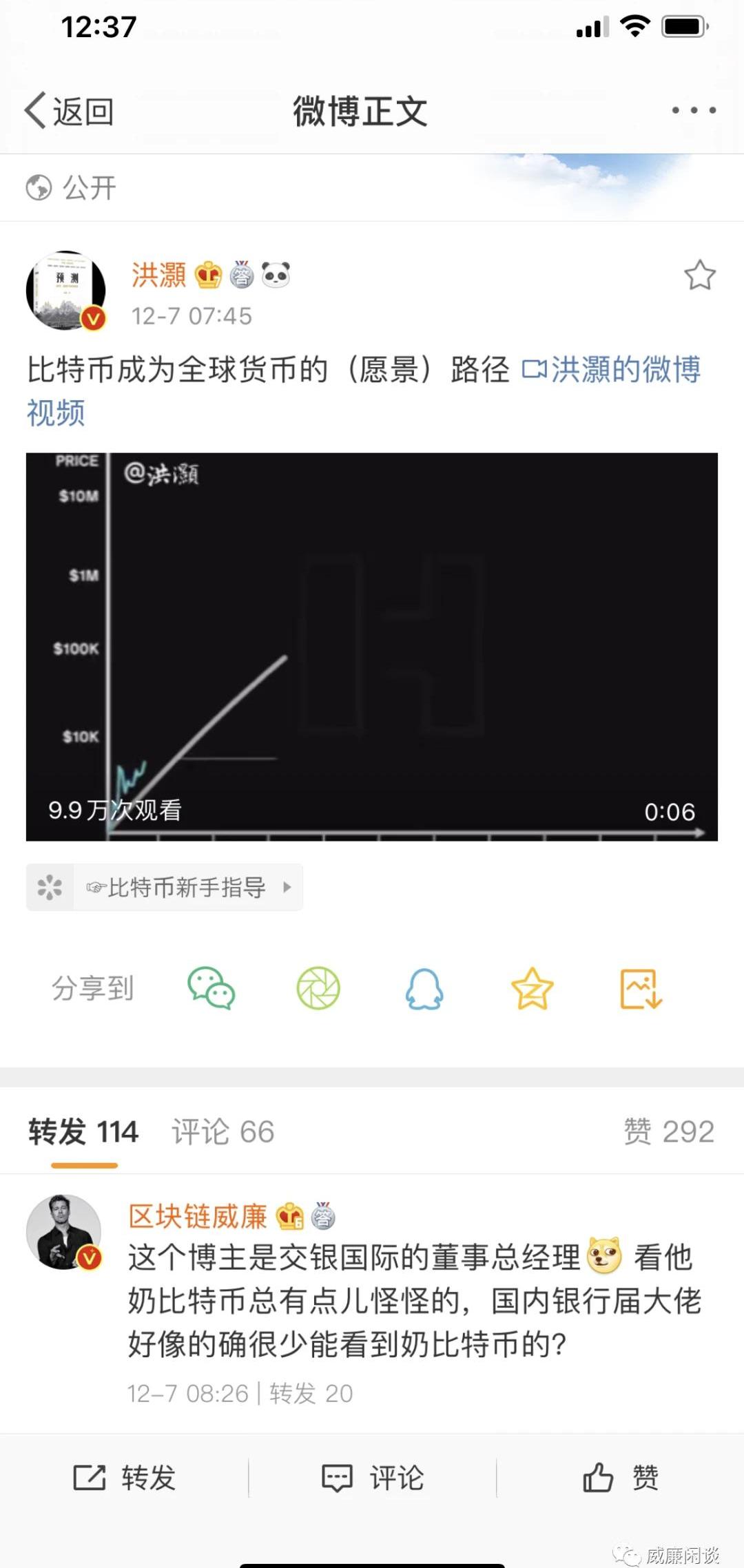This screenshot has width=744, height=1568.
Task: Share to QQ
Action: [x=424, y=989]
